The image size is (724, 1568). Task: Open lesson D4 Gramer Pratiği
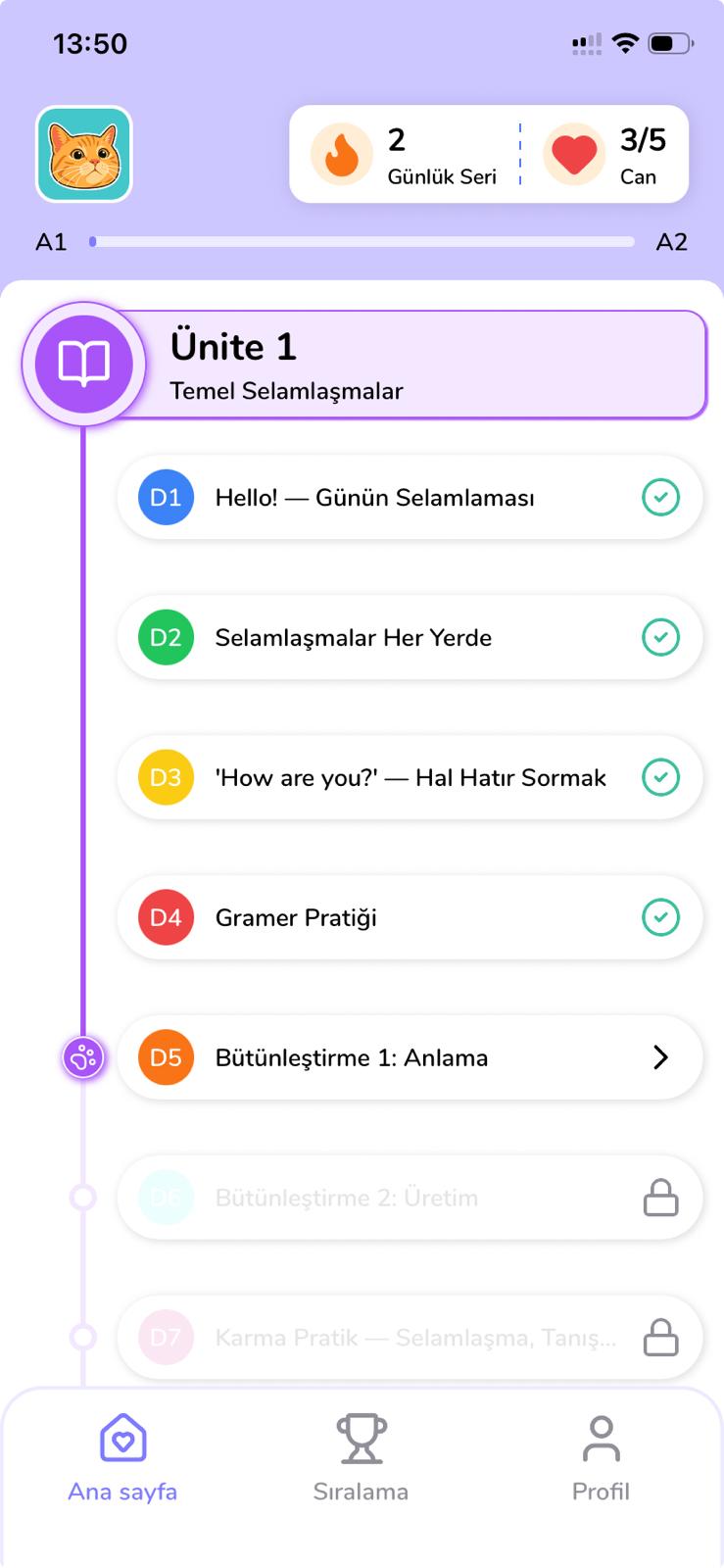tap(410, 918)
